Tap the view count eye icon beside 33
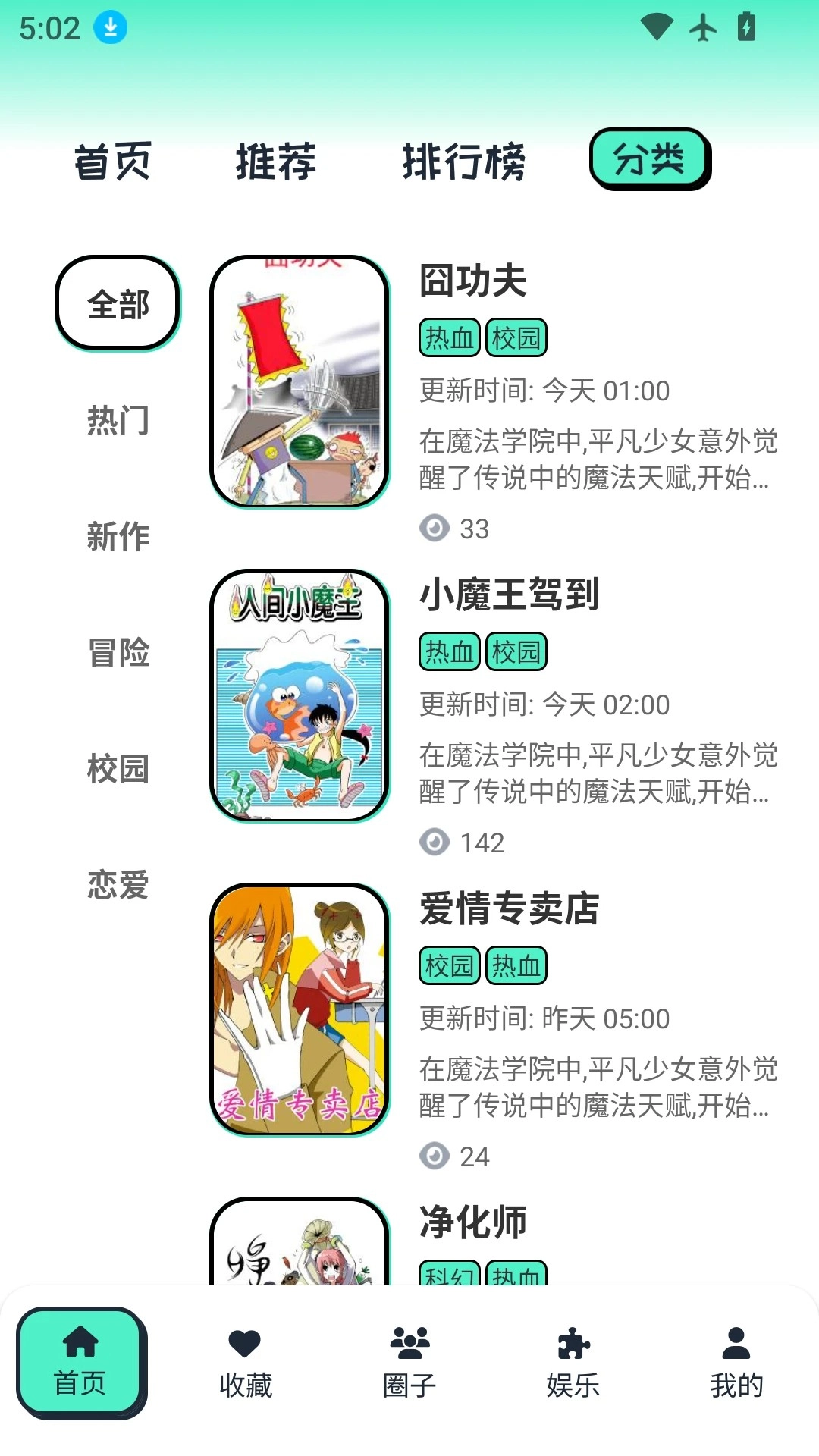819x1456 pixels. pyautogui.click(x=434, y=529)
